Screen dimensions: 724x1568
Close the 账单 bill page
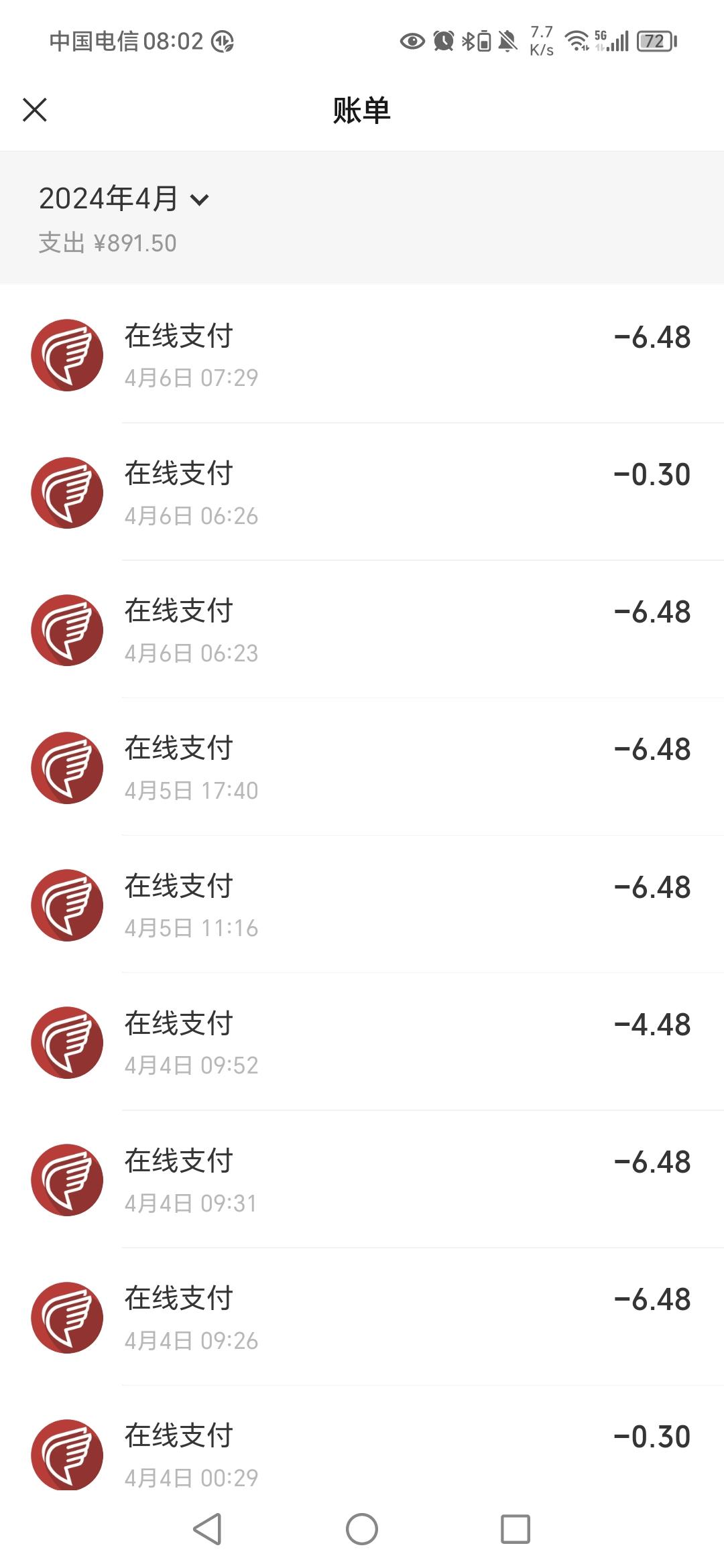[x=36, y=109]
